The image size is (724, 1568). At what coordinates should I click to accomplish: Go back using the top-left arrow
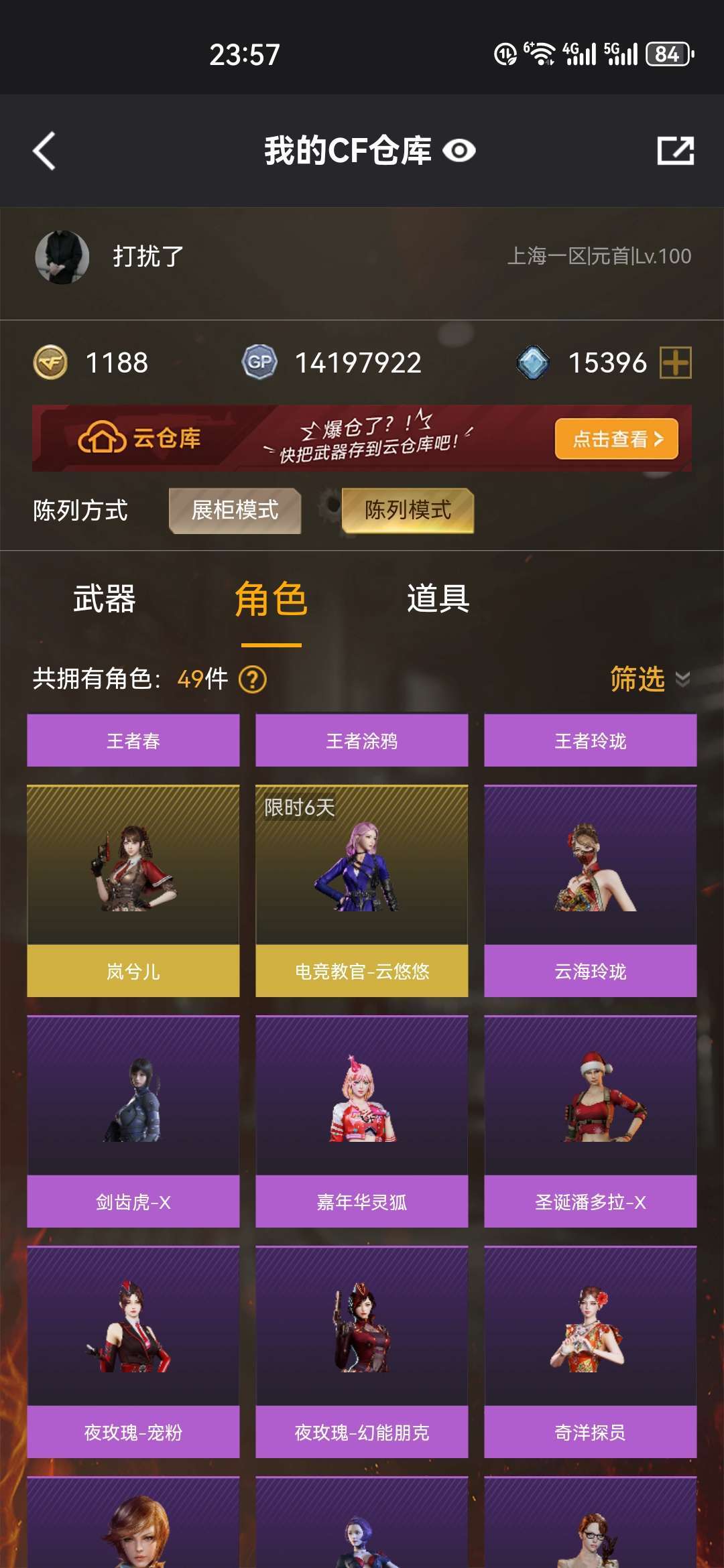click(44, 151)
